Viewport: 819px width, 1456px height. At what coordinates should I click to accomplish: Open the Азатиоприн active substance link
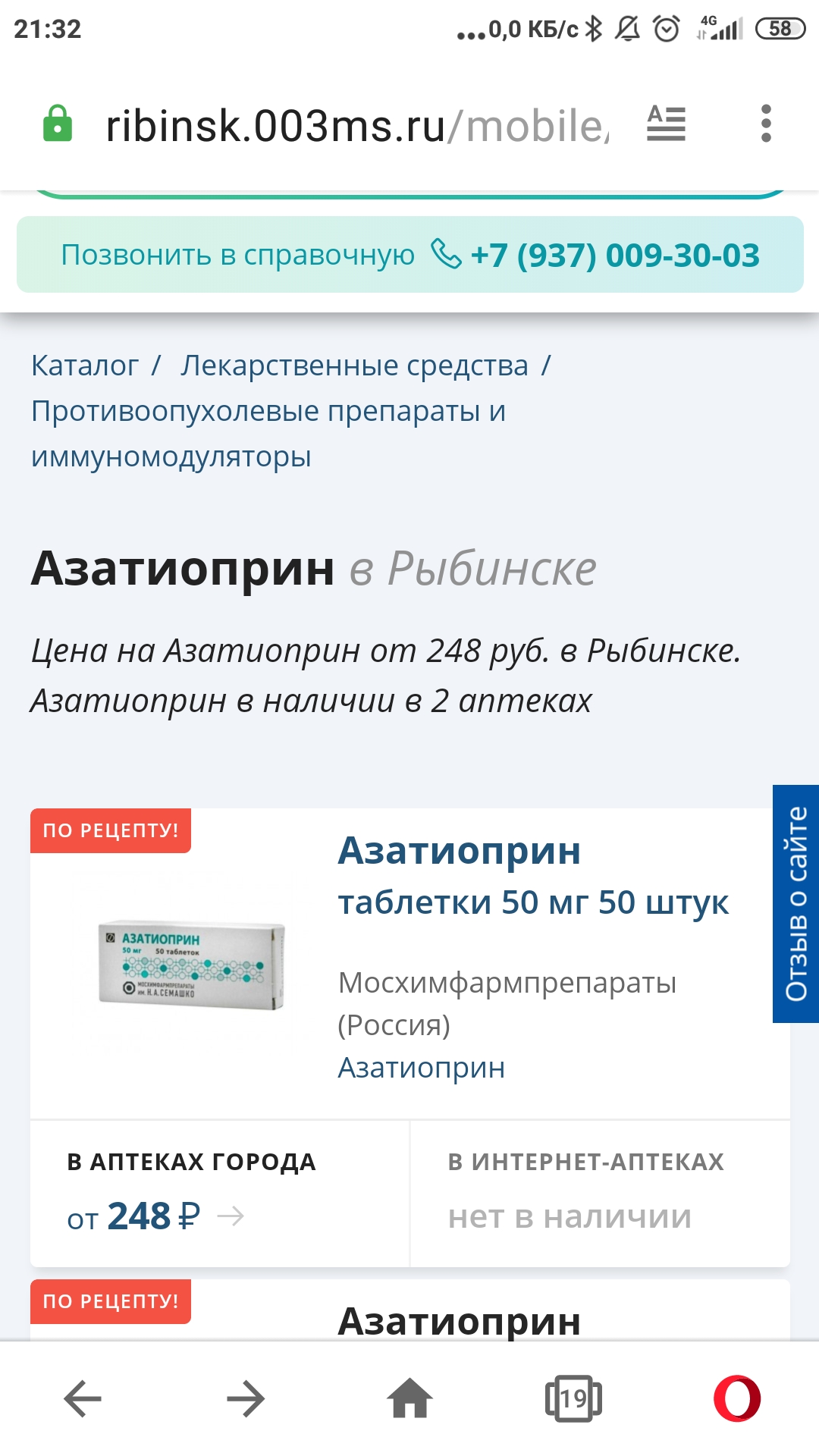click(422, 1068)
